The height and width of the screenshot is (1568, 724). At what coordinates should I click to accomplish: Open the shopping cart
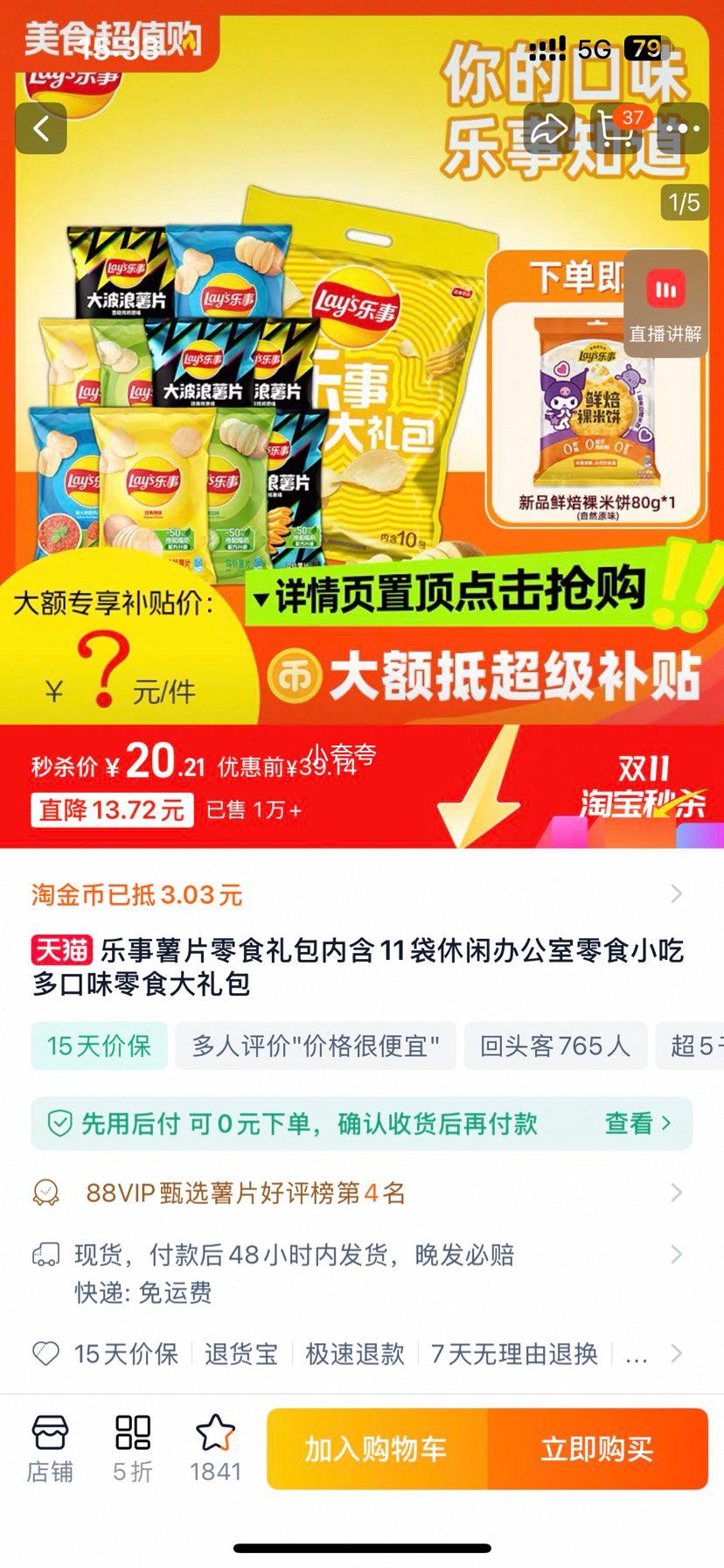point(618,129)
